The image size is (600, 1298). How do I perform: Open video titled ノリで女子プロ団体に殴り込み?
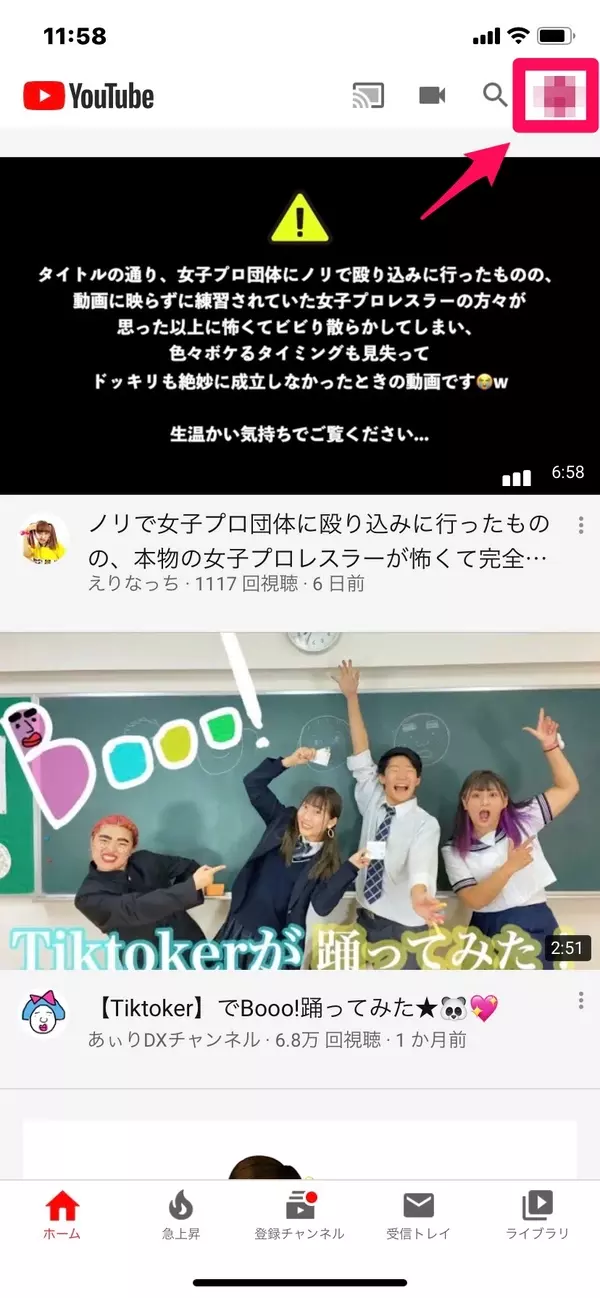point(320,541)
